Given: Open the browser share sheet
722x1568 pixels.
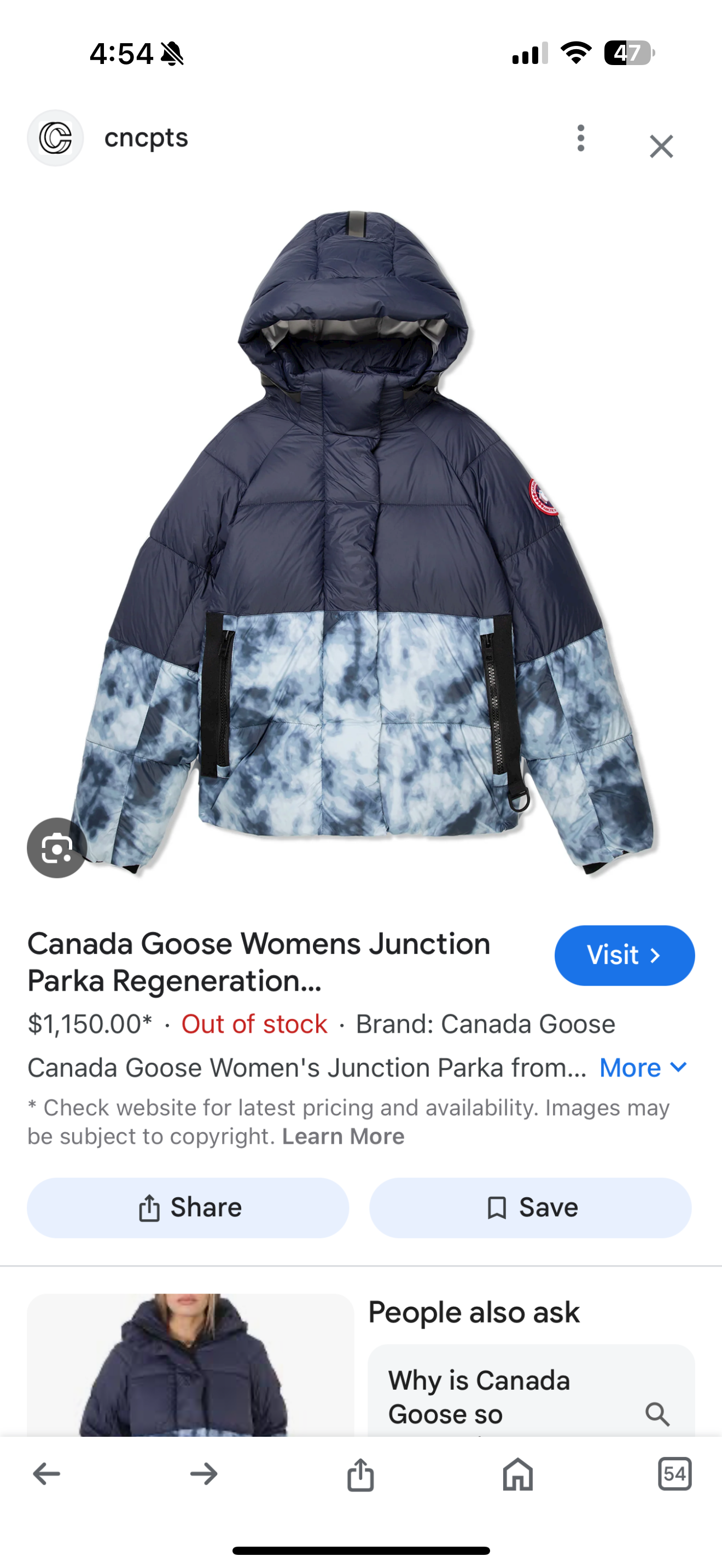Looking at the screenshot, I should click(360, 1475).
